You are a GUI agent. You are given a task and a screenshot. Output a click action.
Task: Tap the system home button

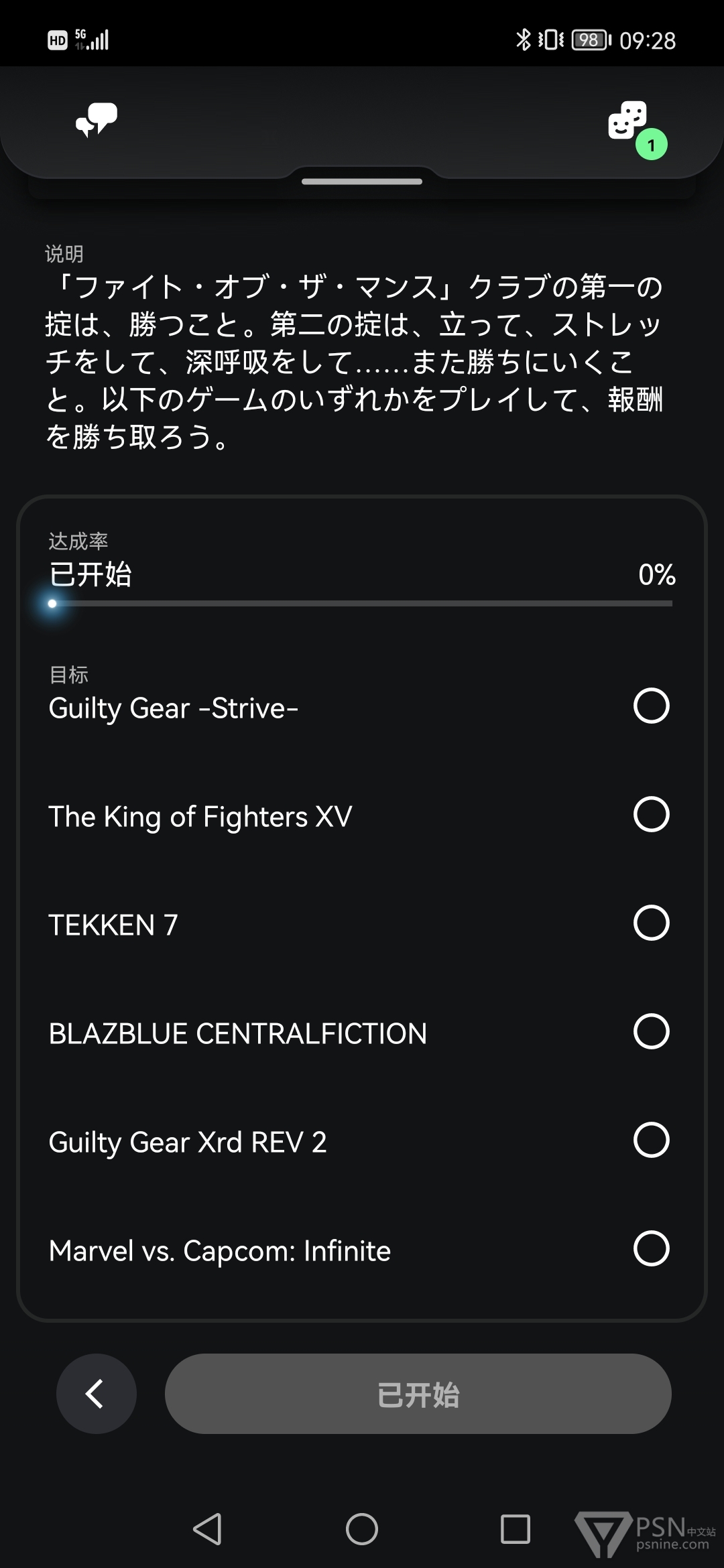(x=362, y=1529)
